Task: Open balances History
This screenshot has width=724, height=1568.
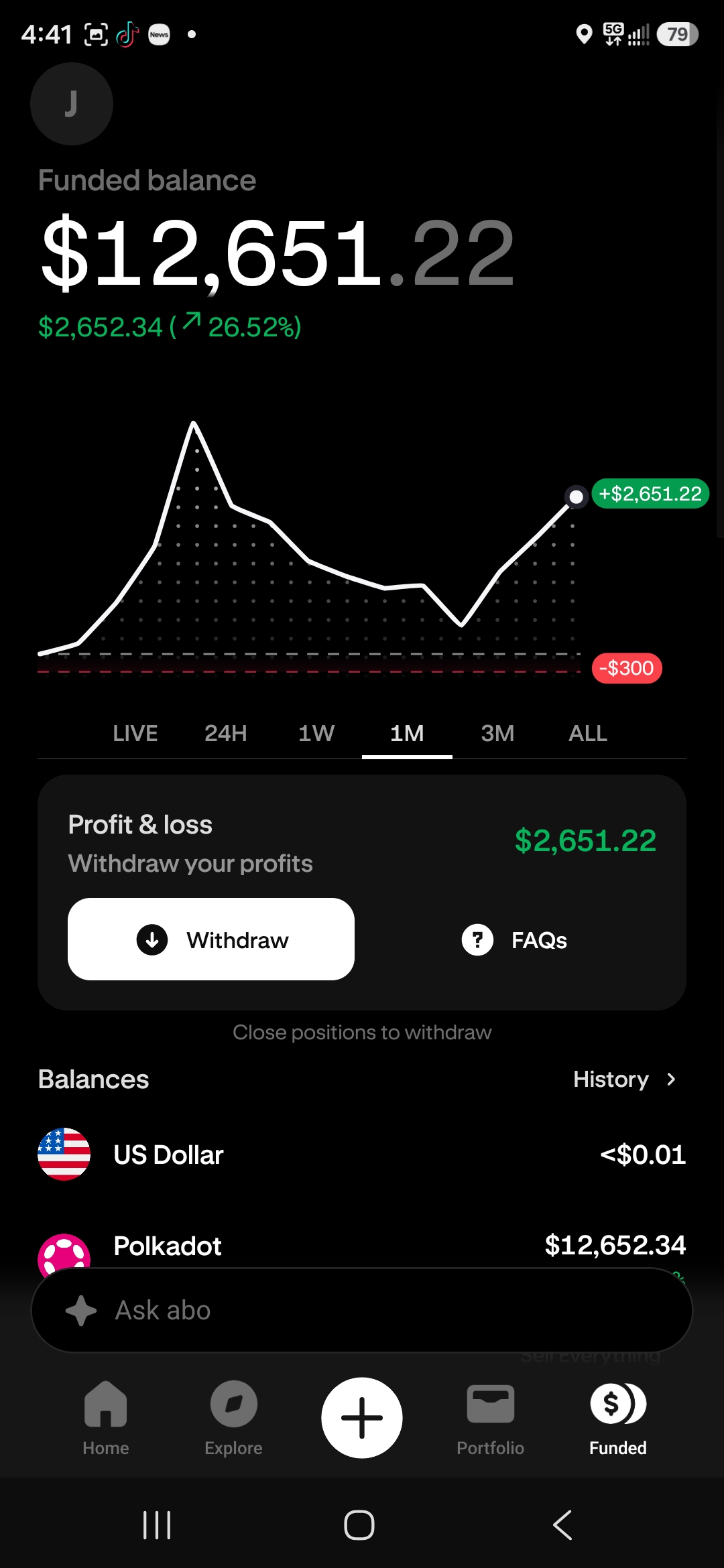Action: pos(625,1080)
